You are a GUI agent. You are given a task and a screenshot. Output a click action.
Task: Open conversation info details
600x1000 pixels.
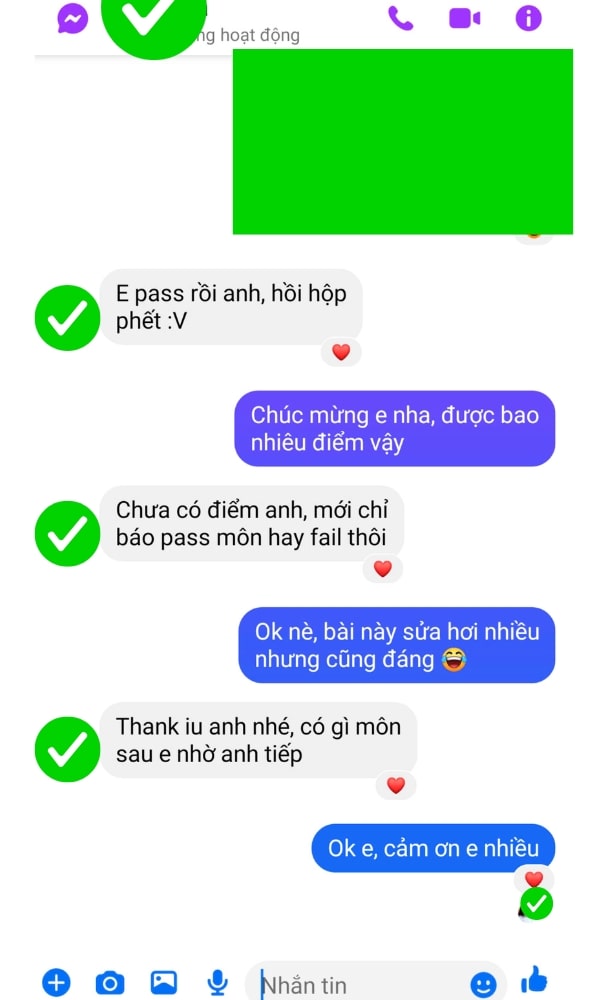click(528, 18)
